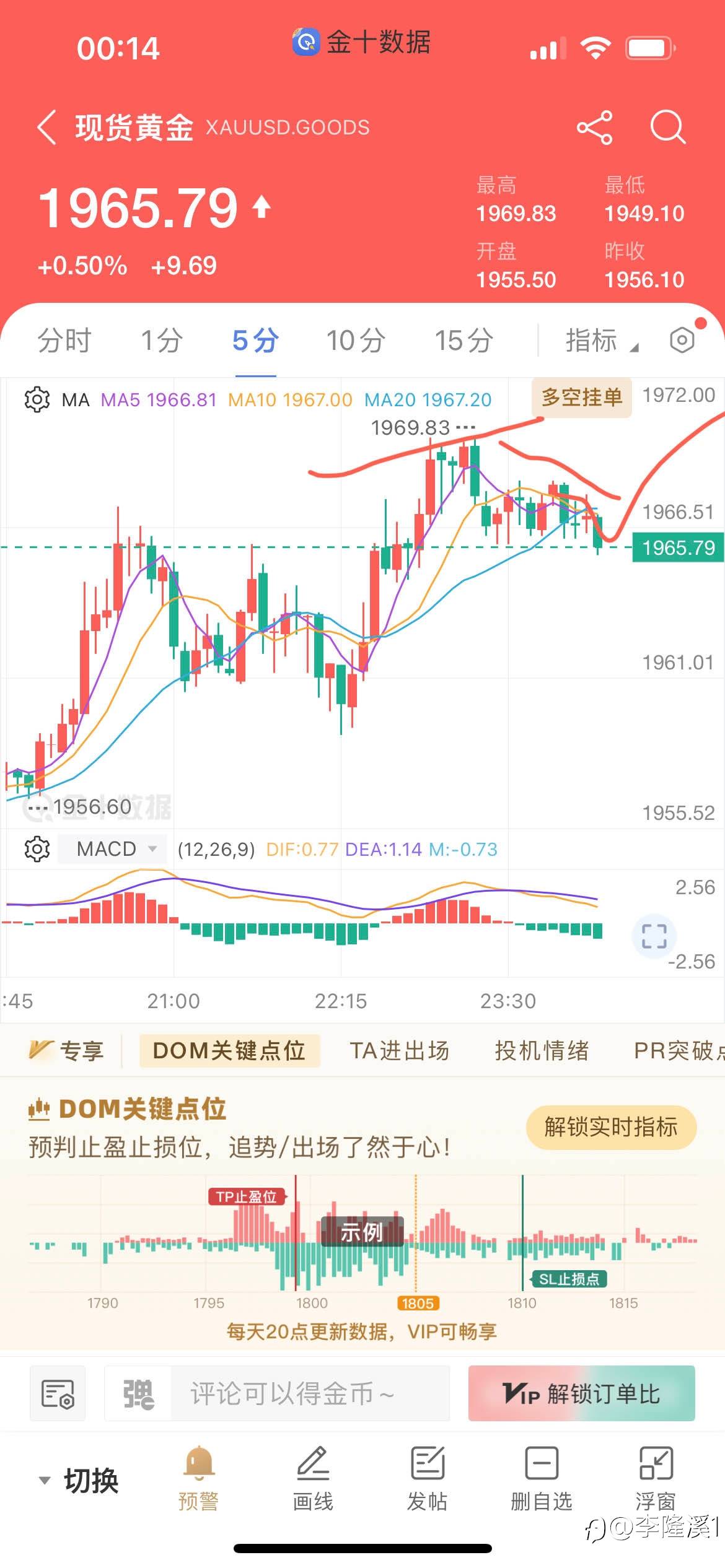Tap VIP 解锁订单比 button
Image resolution: width=725 pixels, height=1568 pixels.
pyautogui.click(x=581, y=1393)
